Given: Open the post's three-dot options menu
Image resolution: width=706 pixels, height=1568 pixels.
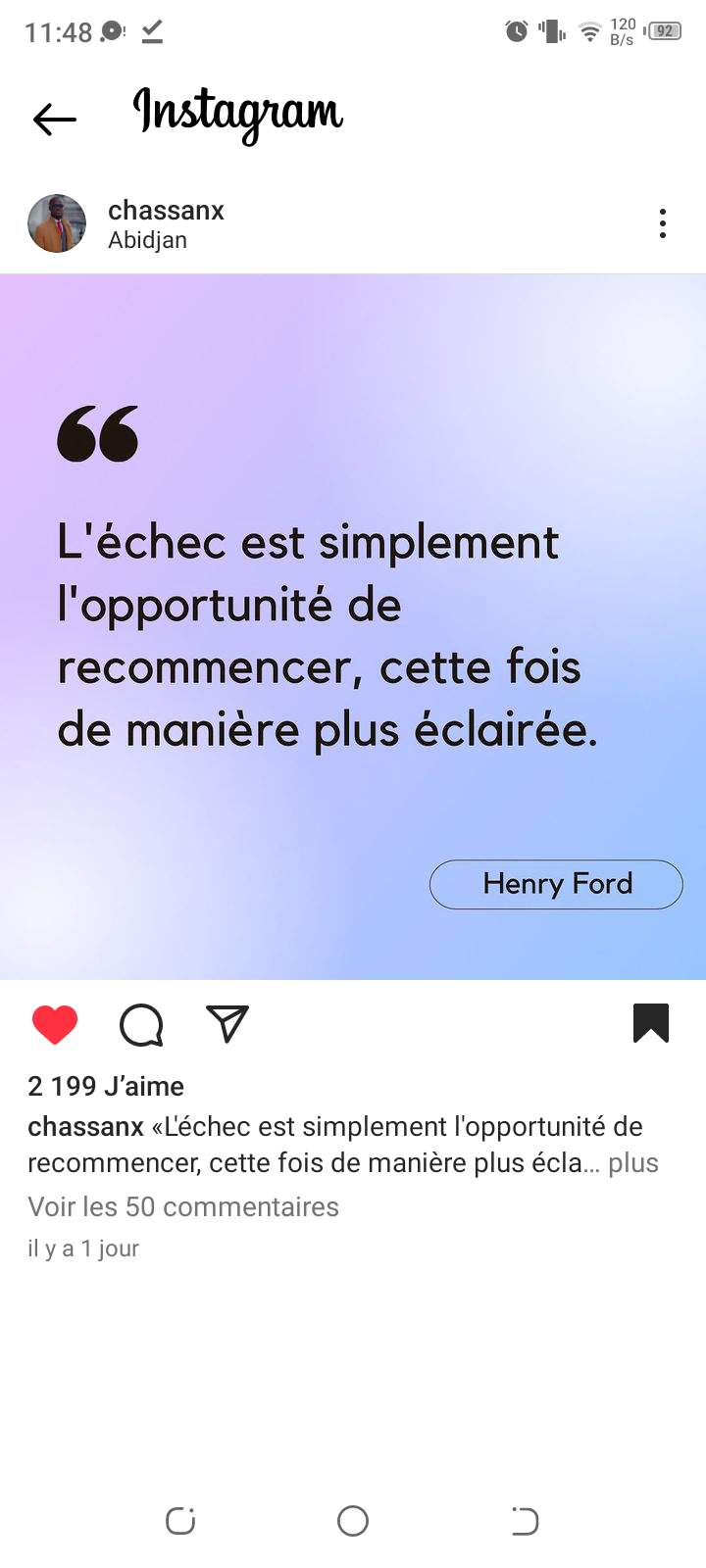Looking at the screenshot, I should click(x=663, y=223).
